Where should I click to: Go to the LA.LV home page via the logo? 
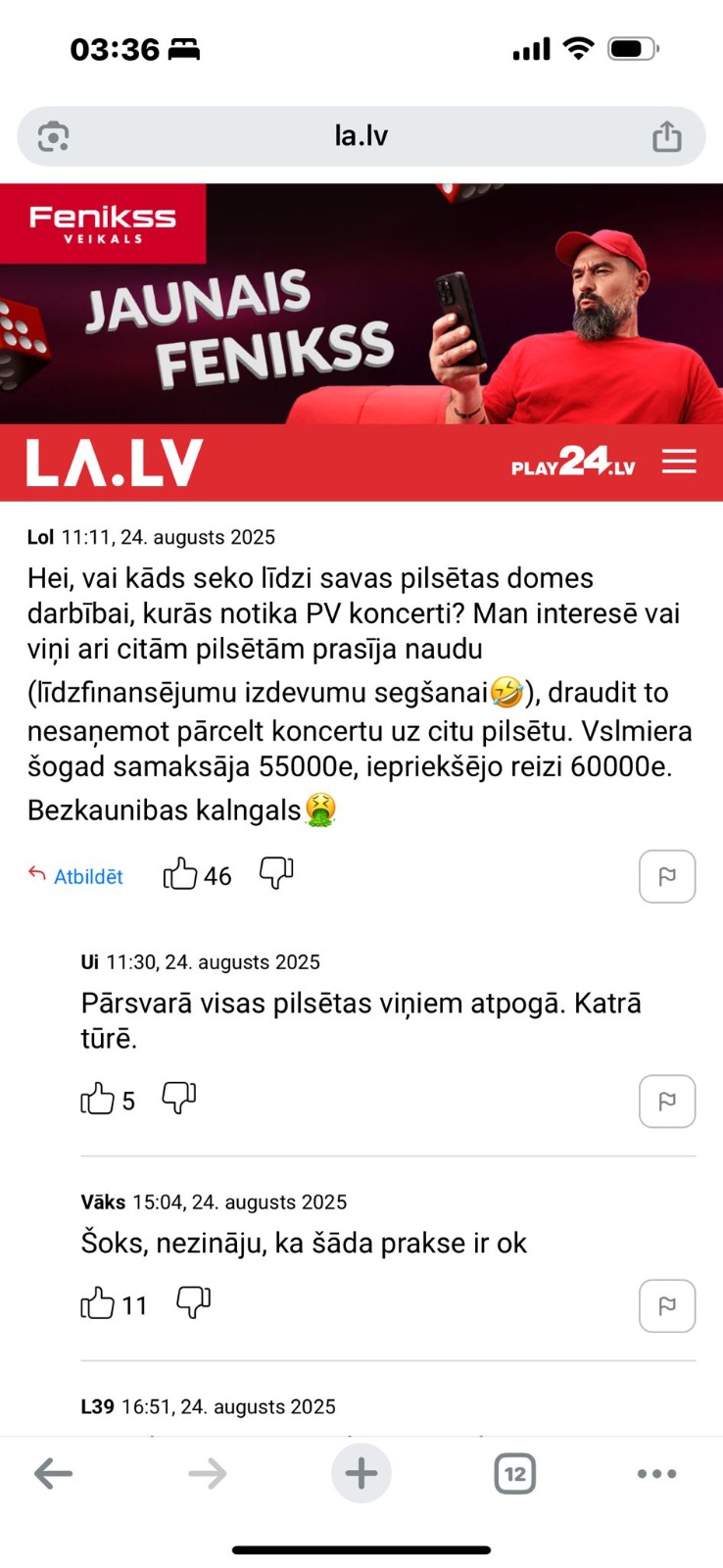[115, 463]
